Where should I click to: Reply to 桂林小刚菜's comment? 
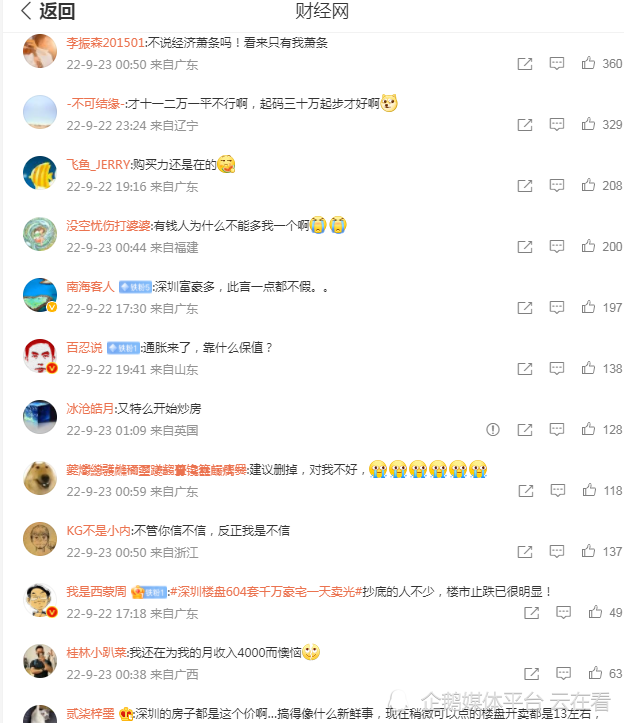click(557, 674)
